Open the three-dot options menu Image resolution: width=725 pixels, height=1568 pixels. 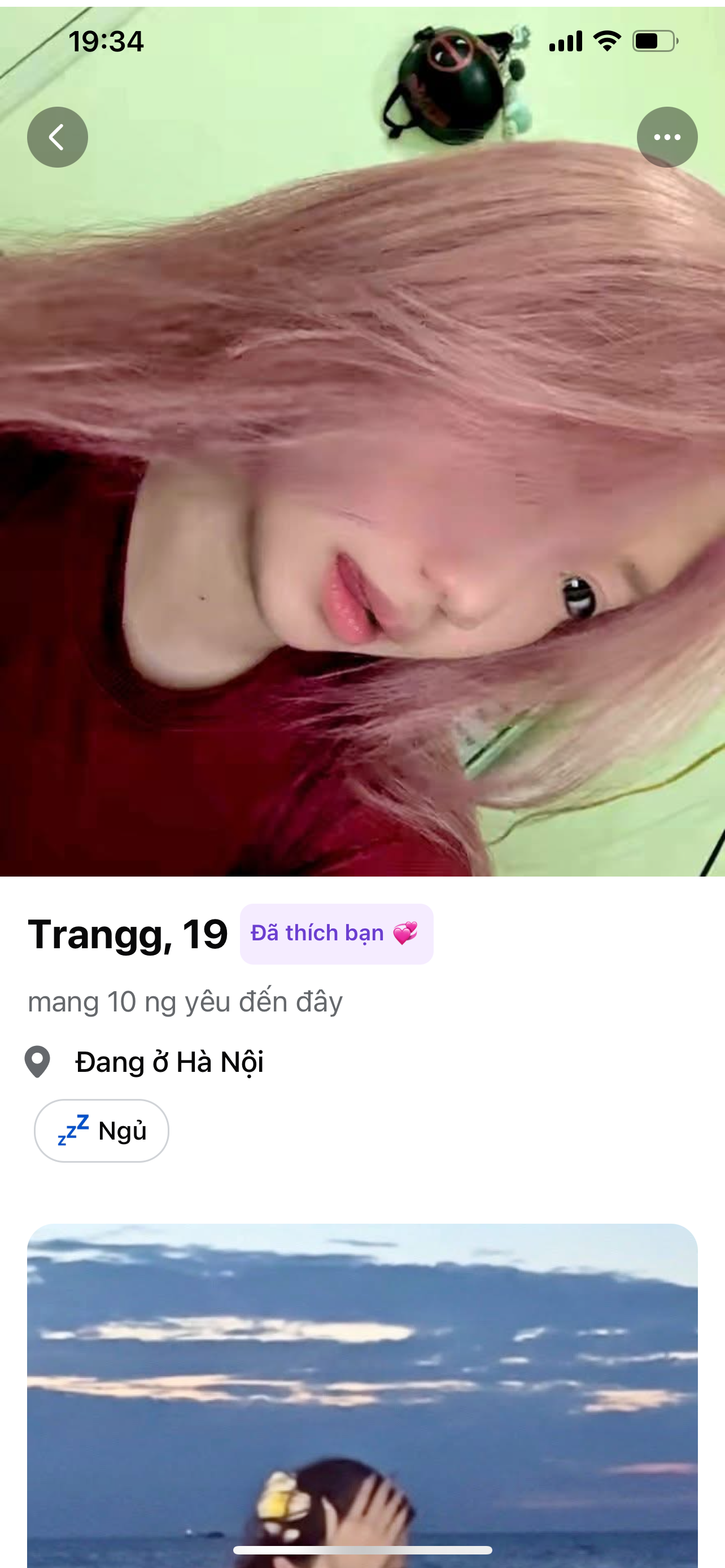pos(667,137)
